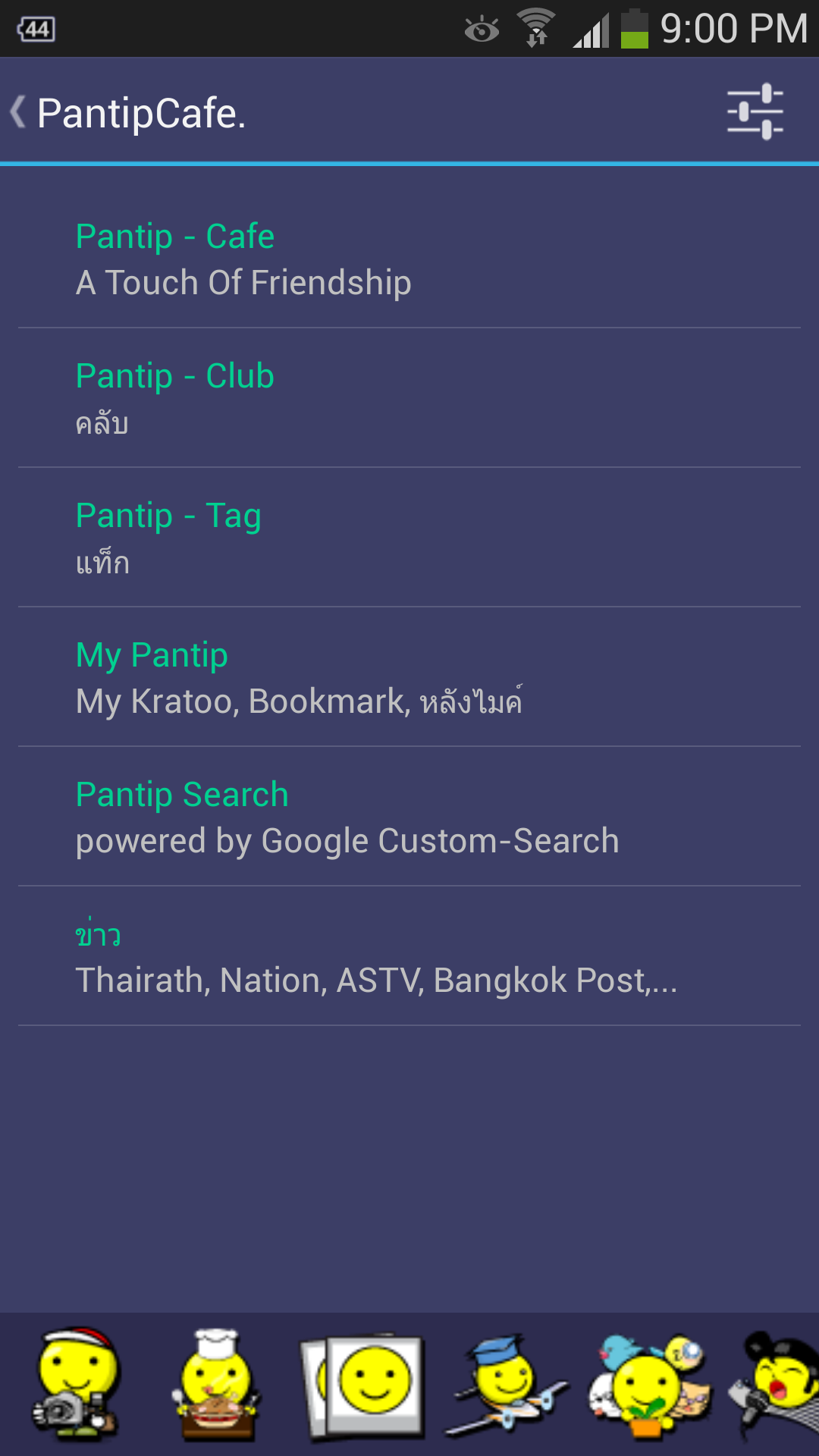Open My Pantip
This screenshot has width=819, height=1456.
coord(409,678)
